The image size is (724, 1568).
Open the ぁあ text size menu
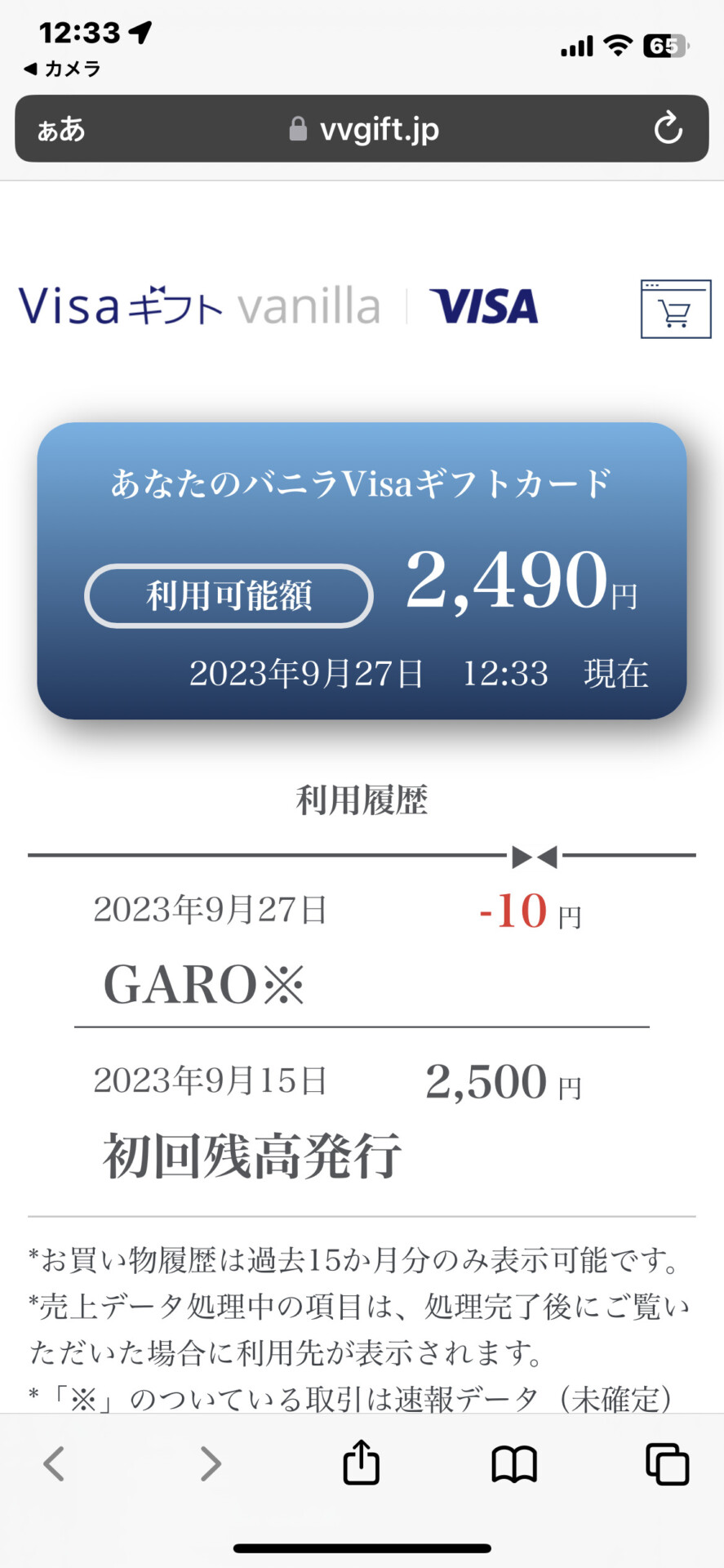click(61, 129)
